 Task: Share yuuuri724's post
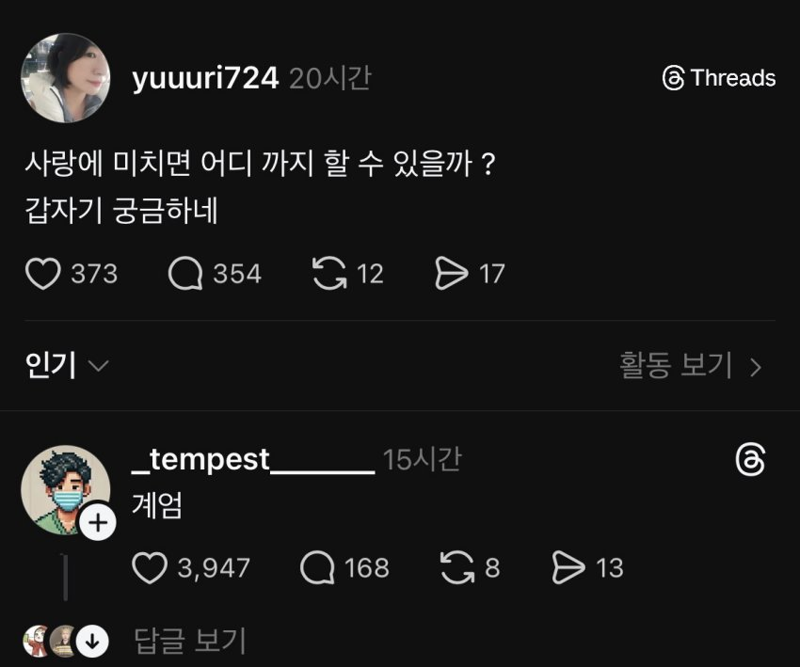(452, 273)
